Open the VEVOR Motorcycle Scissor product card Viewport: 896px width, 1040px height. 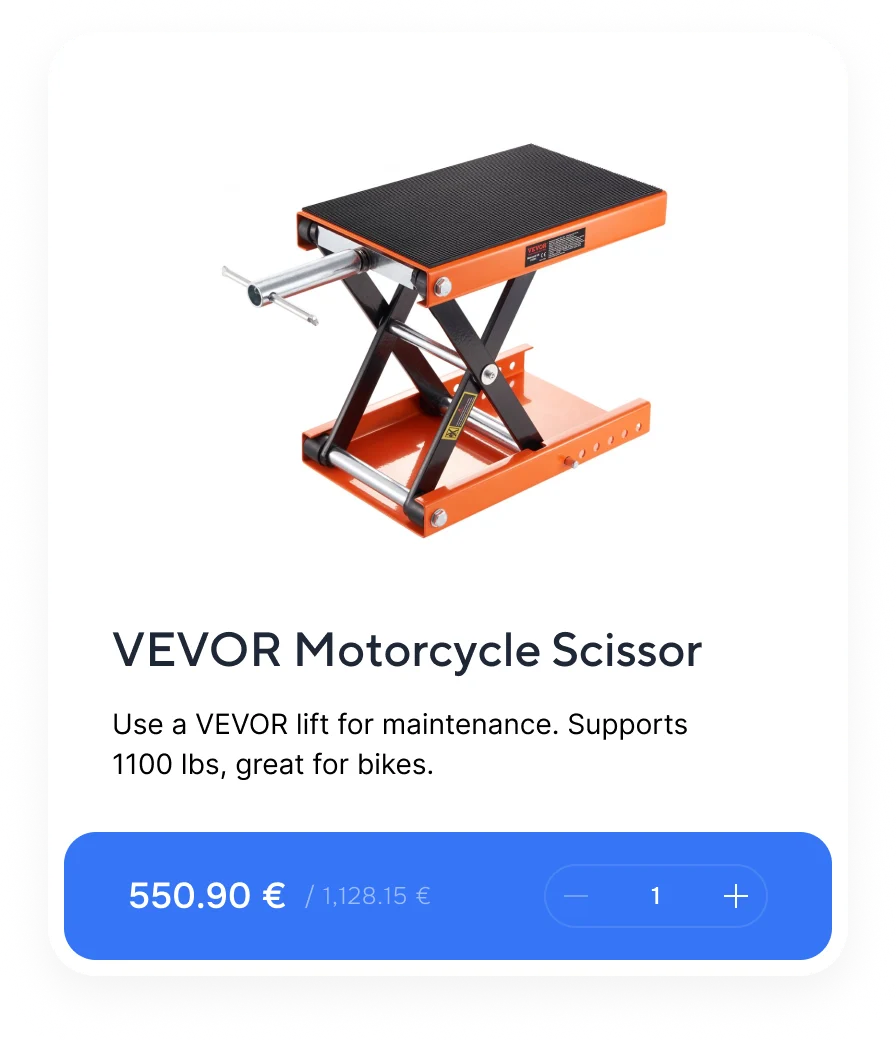[x=407, y=651]
